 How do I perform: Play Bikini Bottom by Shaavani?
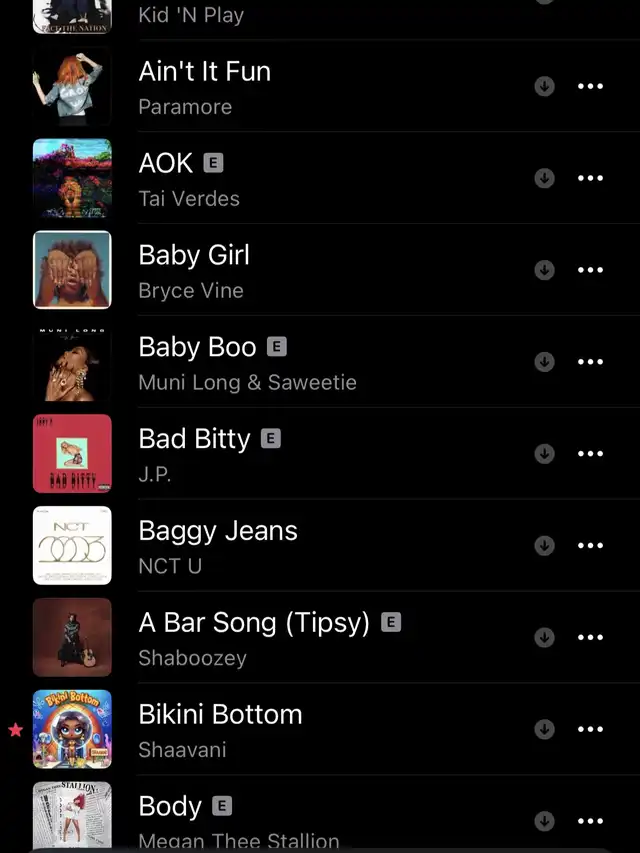[x=220, y=729]
